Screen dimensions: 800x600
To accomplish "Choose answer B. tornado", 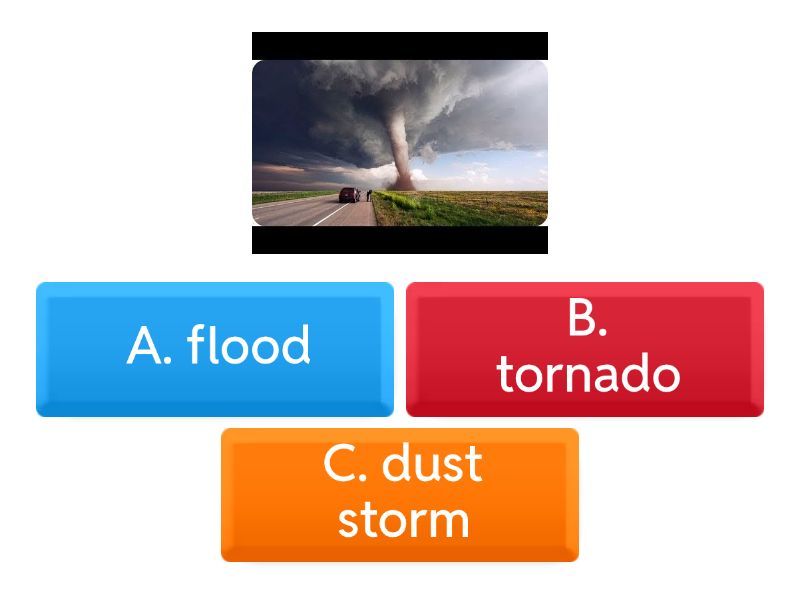I will [x=585, y=348].
